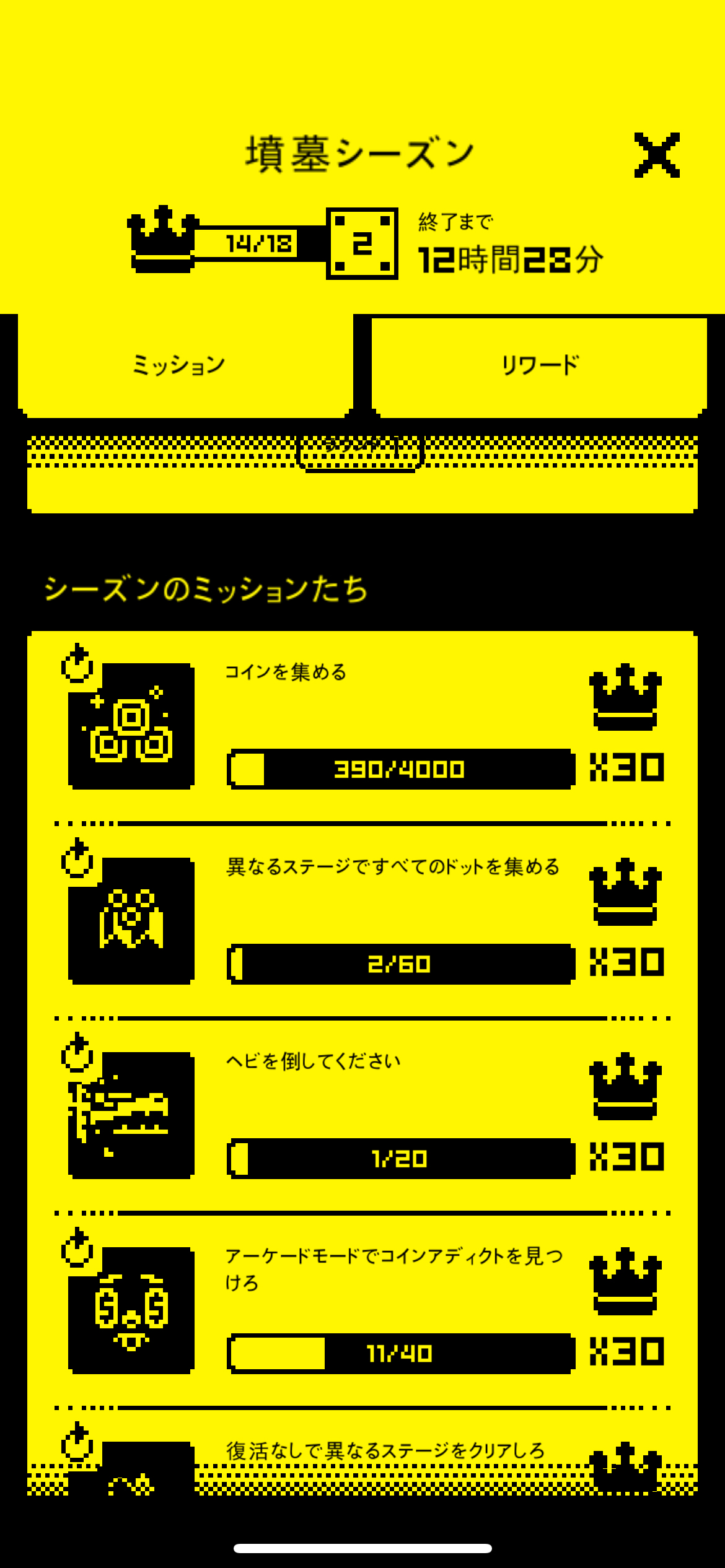Close the 墳墓シーズン season screen

[657, 155]
